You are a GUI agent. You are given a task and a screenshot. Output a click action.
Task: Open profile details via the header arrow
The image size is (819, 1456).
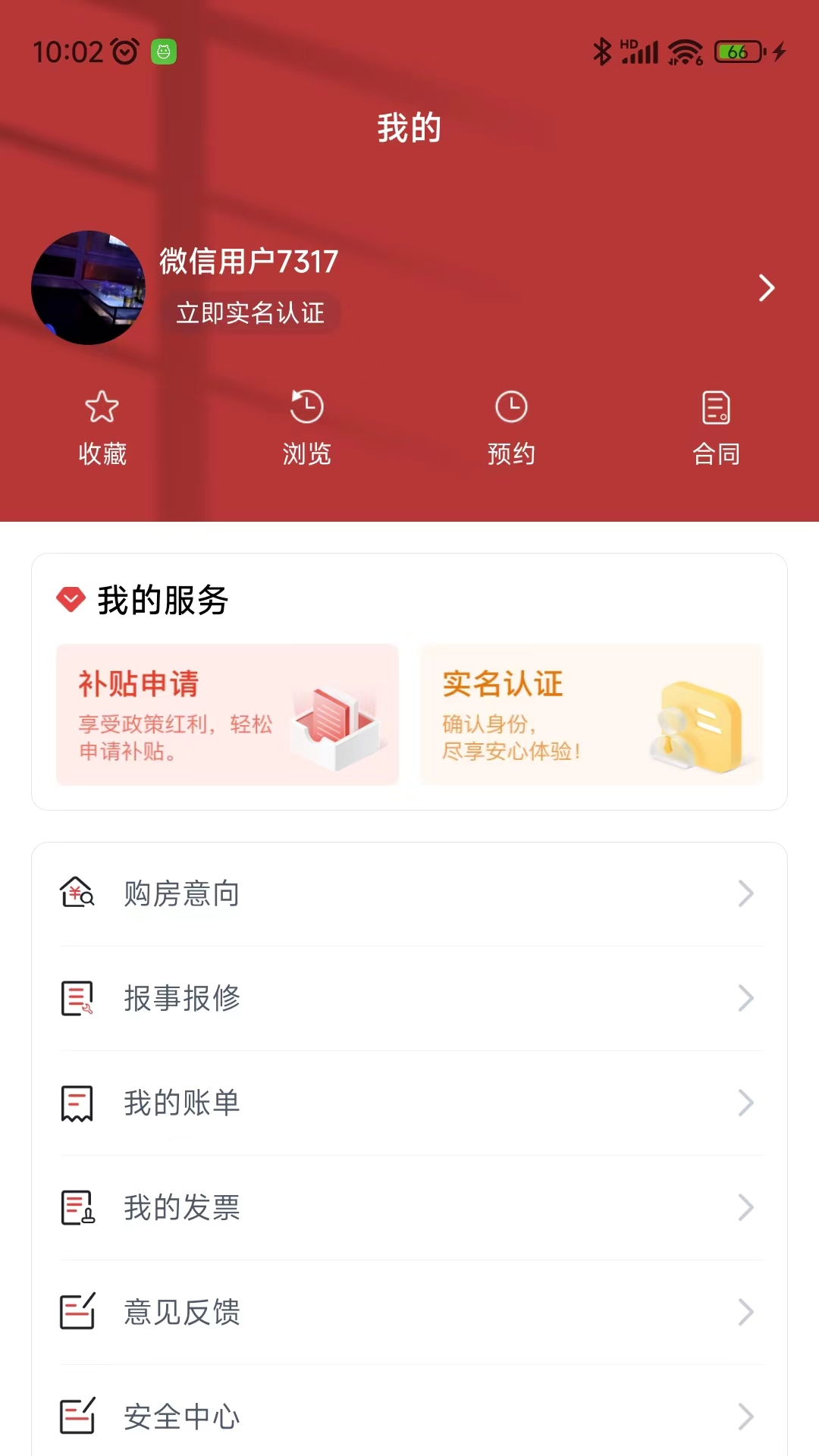click(766, 288)
